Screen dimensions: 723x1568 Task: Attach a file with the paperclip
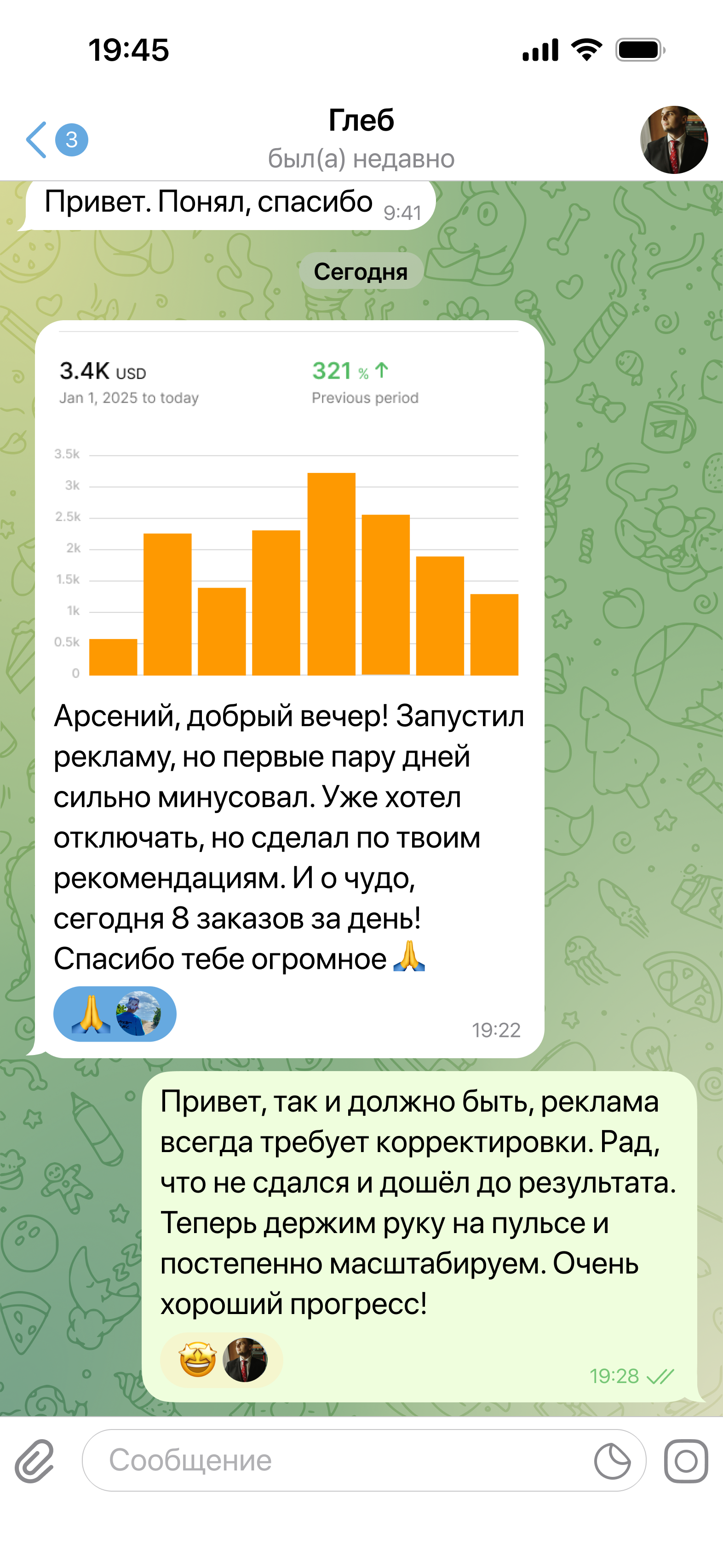tap(34, 1461)
